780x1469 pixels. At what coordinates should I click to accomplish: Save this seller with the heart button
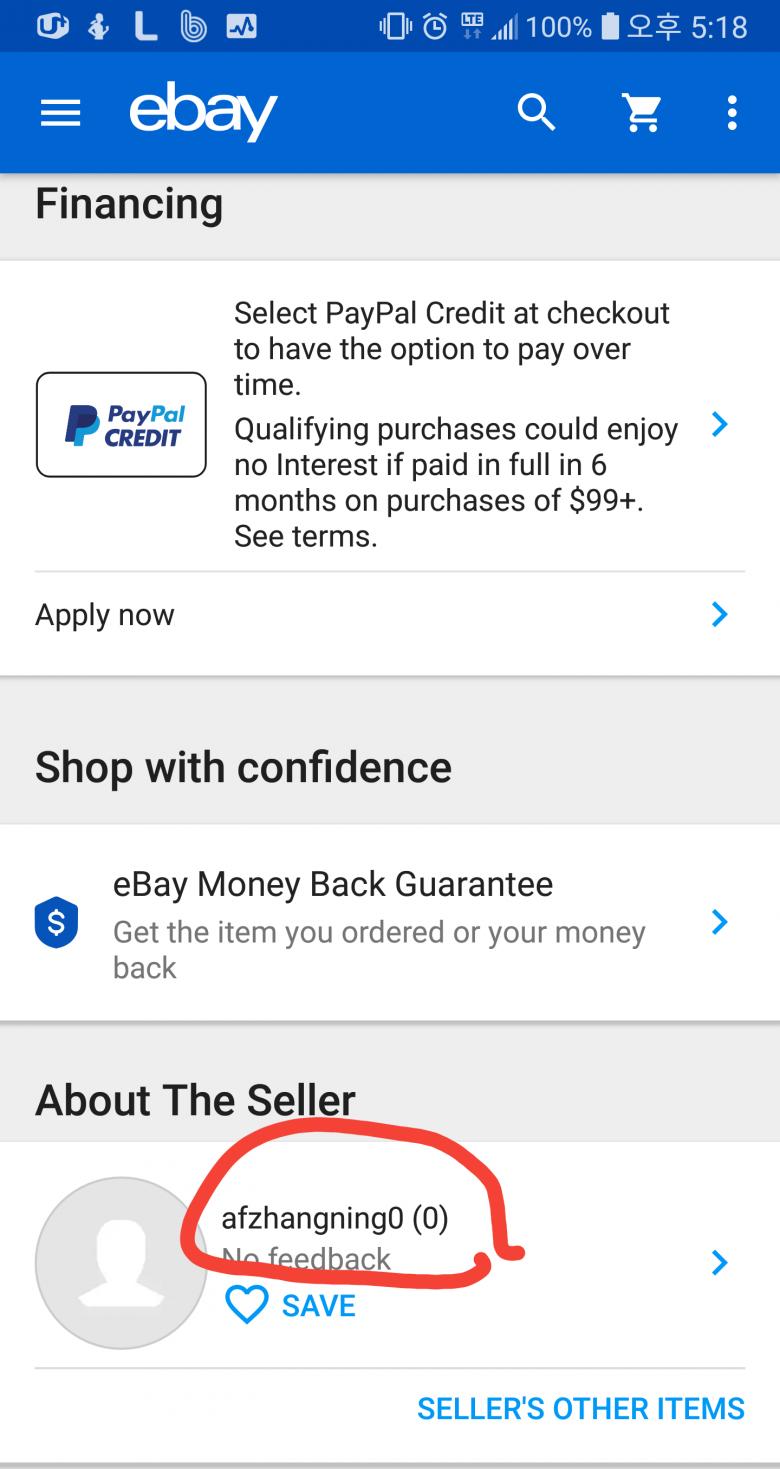pos(291,1305)
